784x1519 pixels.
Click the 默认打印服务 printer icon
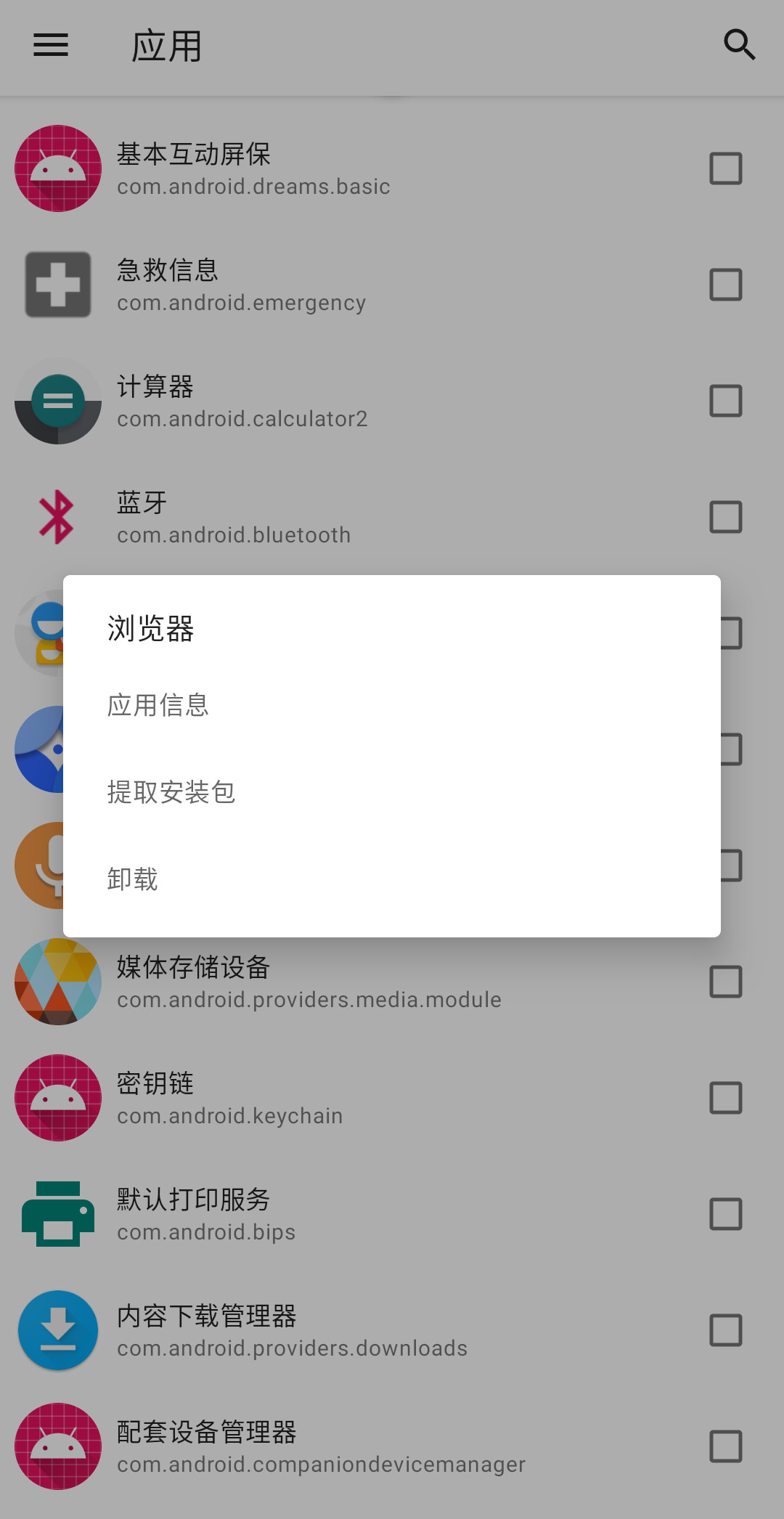[x=58, y=1214]
